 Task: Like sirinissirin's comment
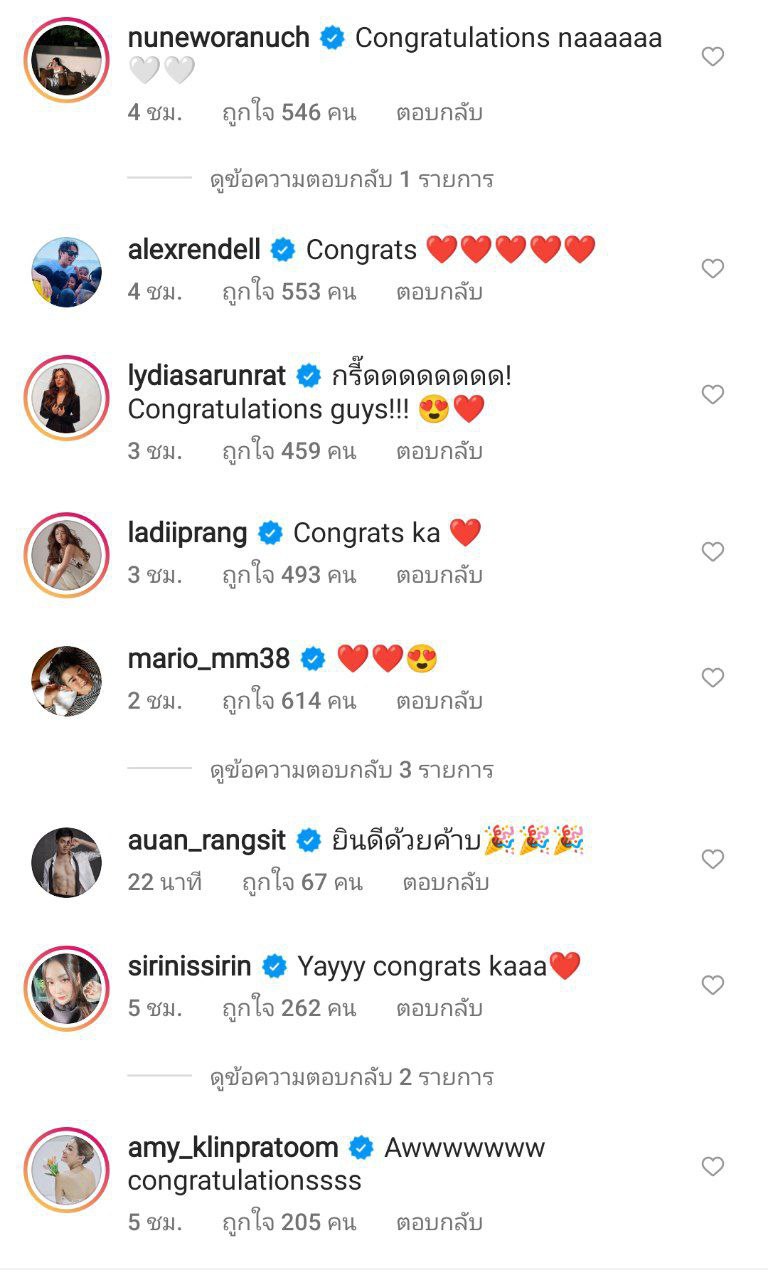712,985
